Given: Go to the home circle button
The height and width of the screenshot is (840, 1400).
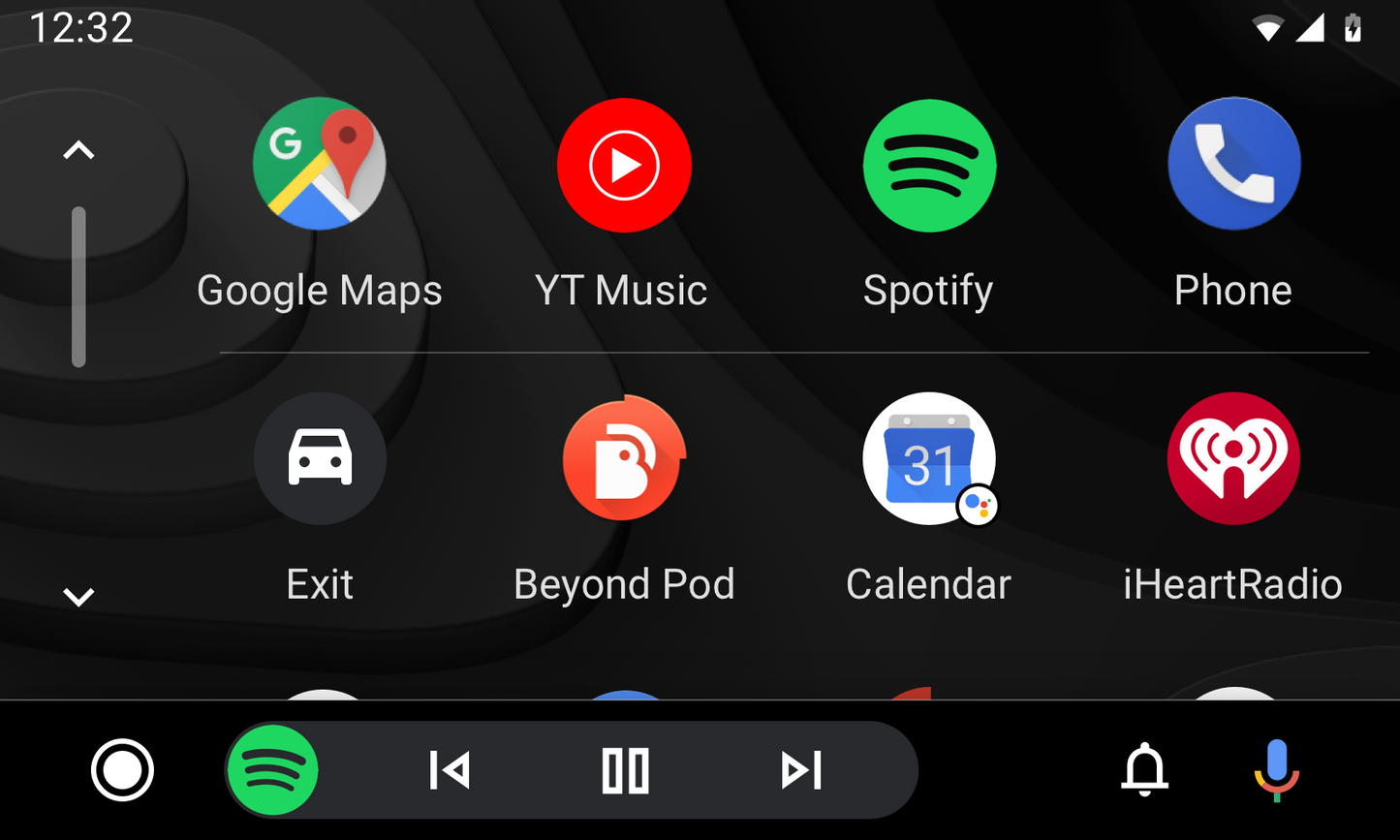Looking at the screenshot, I should pos(122,770).
